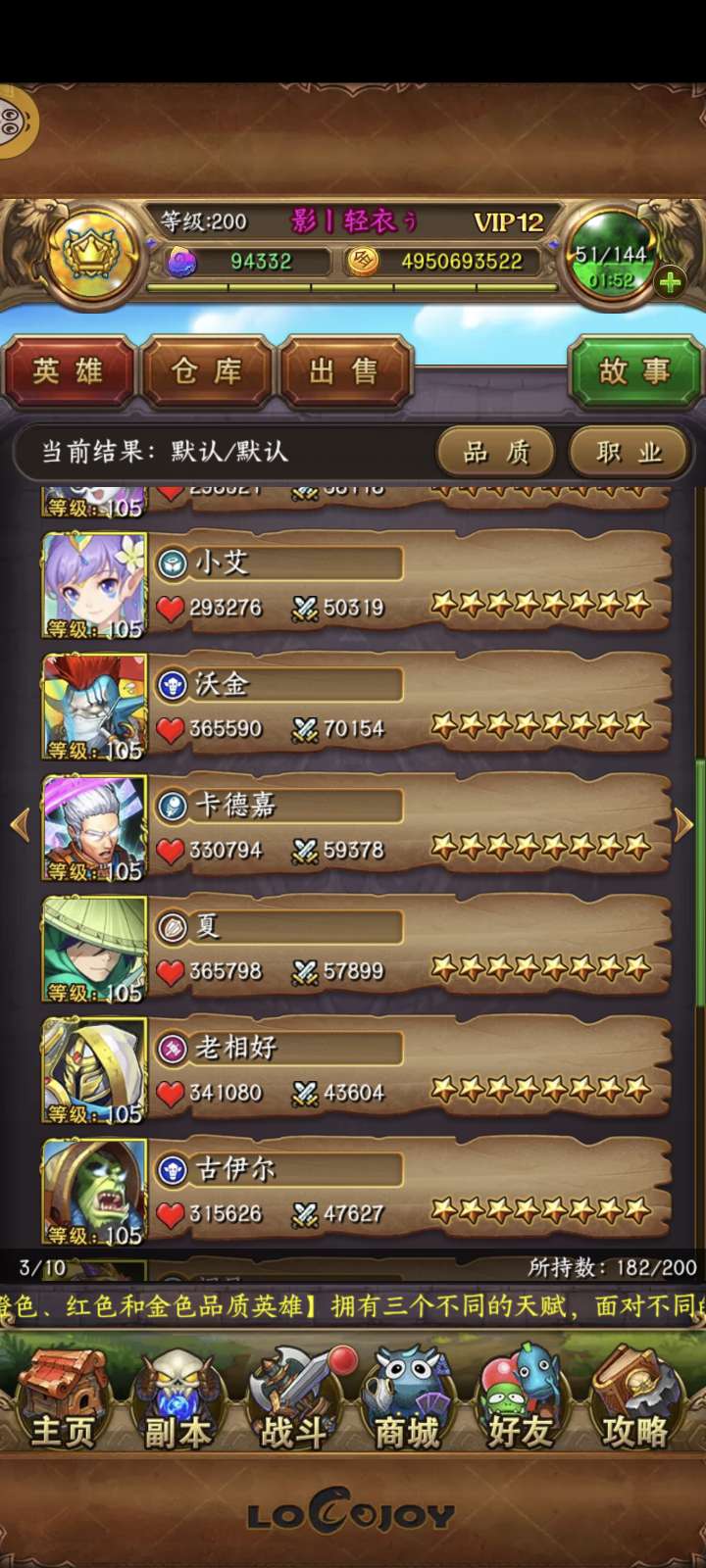This screenshot has height=1568, width=706.
Task: Open the 故事 button
Action: pyautogui.click(x=634, y=371)
